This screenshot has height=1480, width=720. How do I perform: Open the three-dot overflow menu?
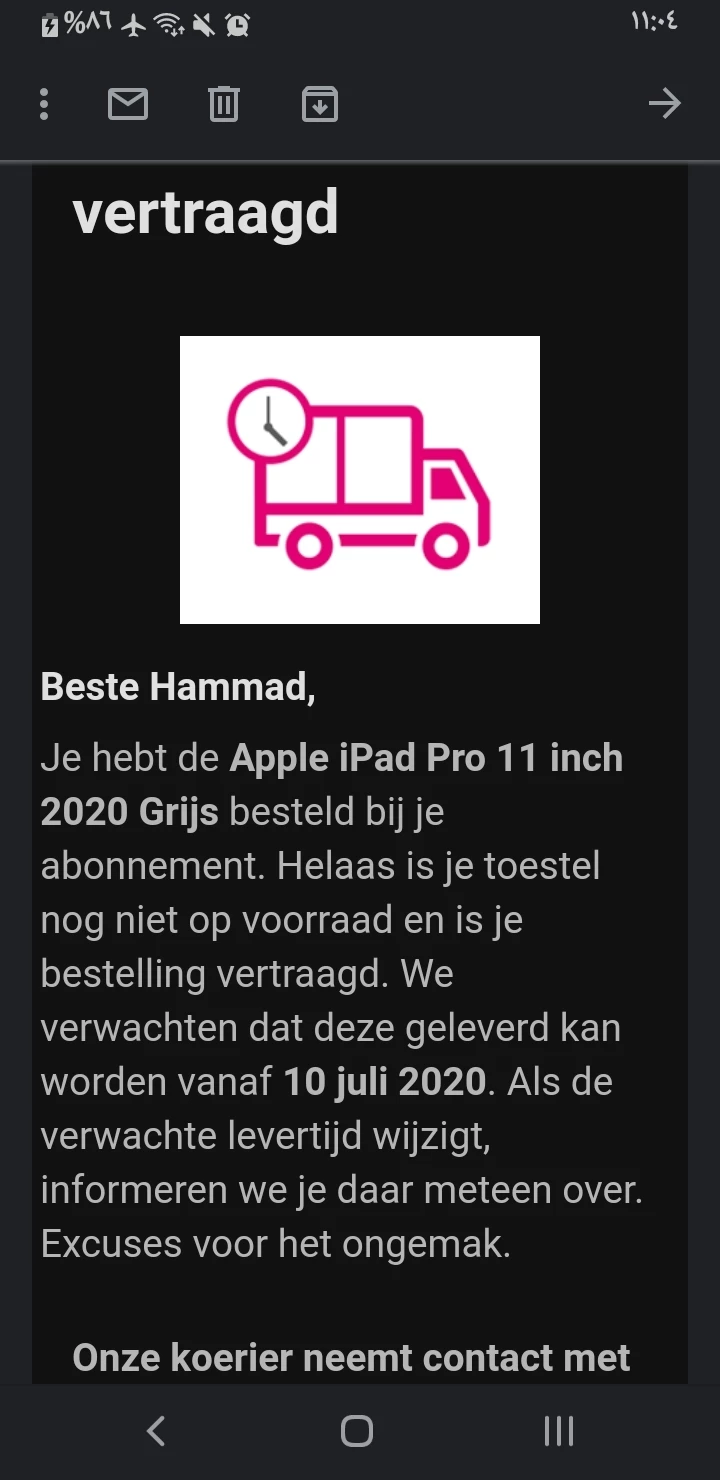44,104
